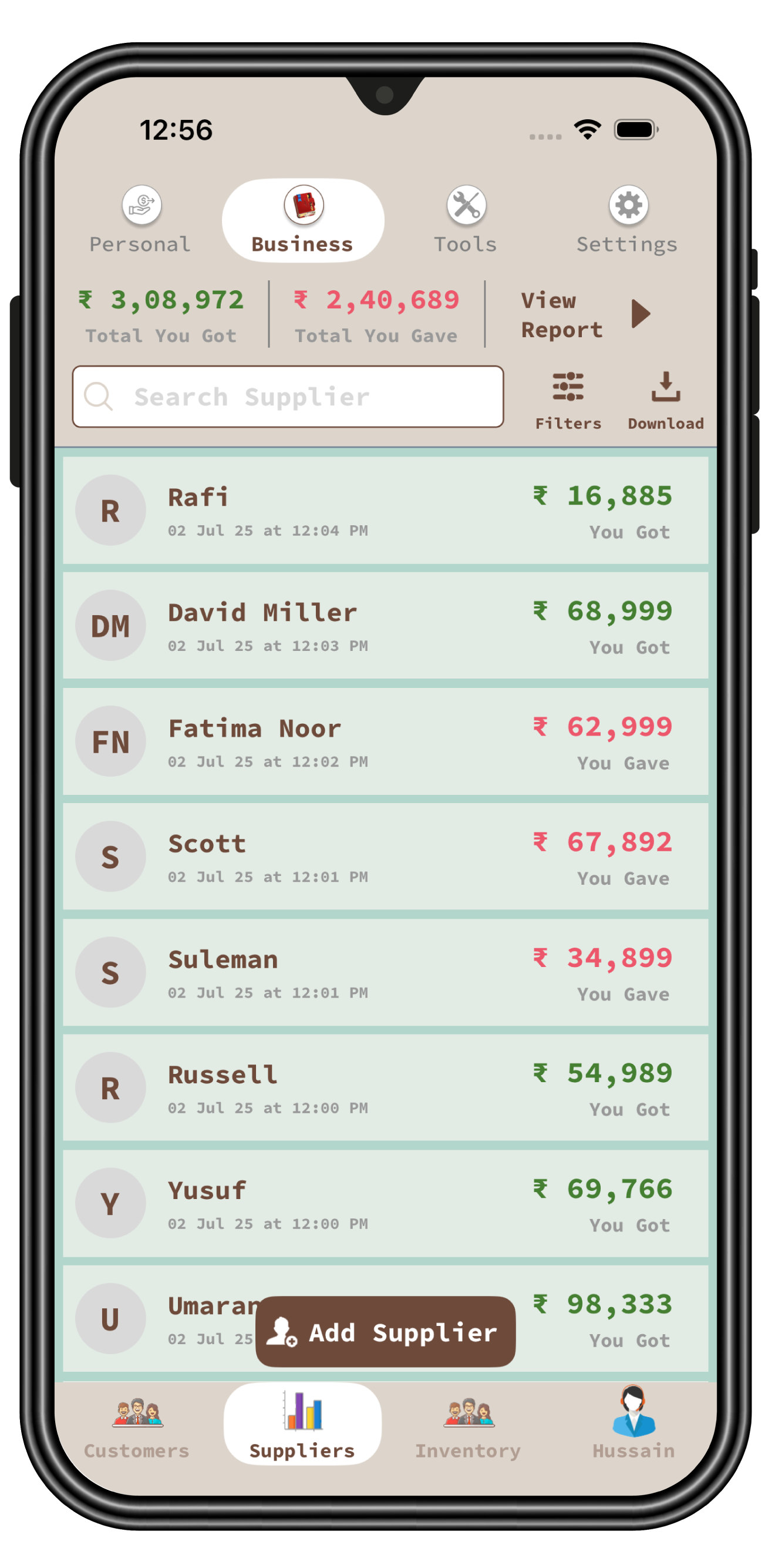This screenshot has width=768, height=1568.
Task: View Russell's supplier details
Action: [x=385, y=1088]
